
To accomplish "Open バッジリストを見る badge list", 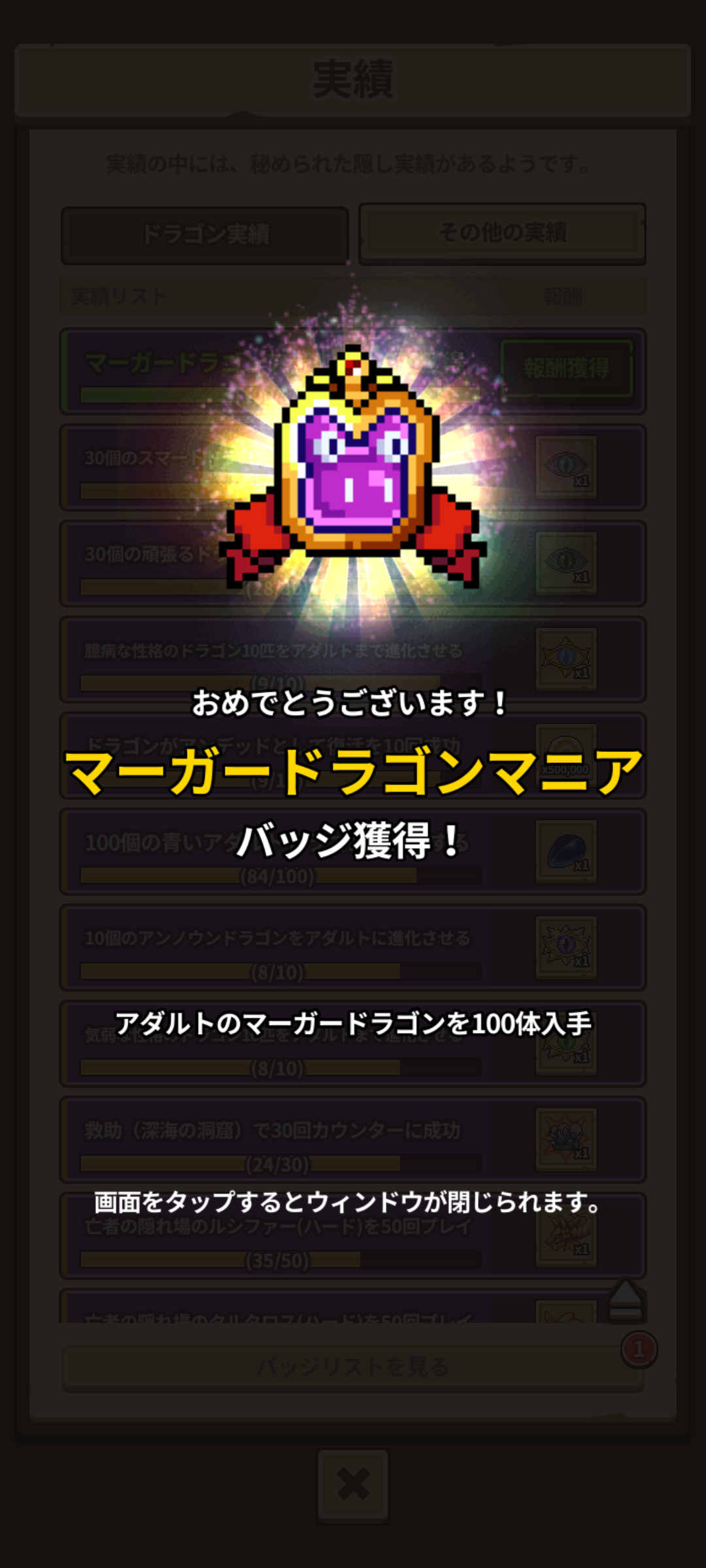I will tap(353, 1367).
